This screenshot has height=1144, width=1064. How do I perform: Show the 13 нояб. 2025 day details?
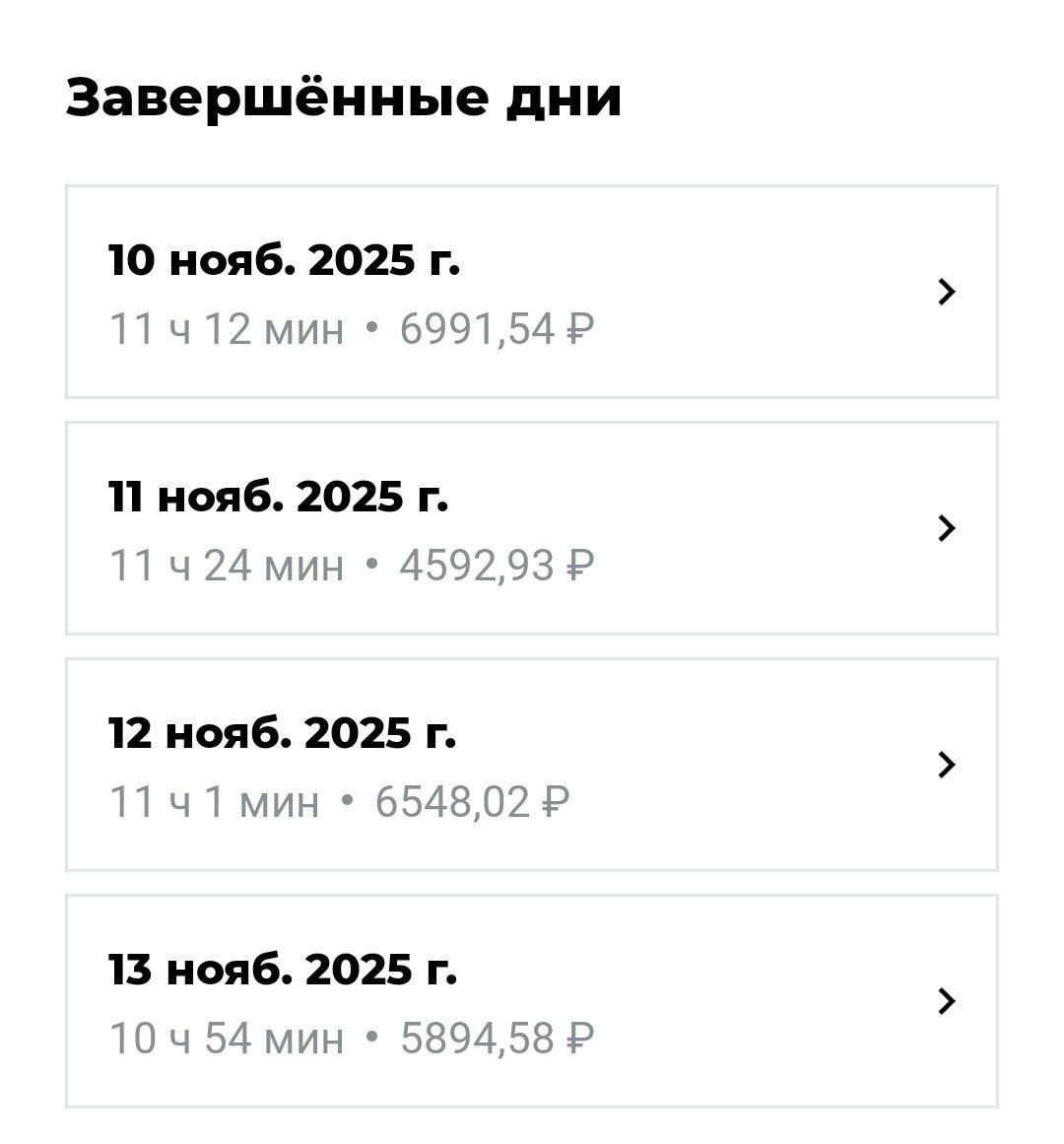point(531,1001)
